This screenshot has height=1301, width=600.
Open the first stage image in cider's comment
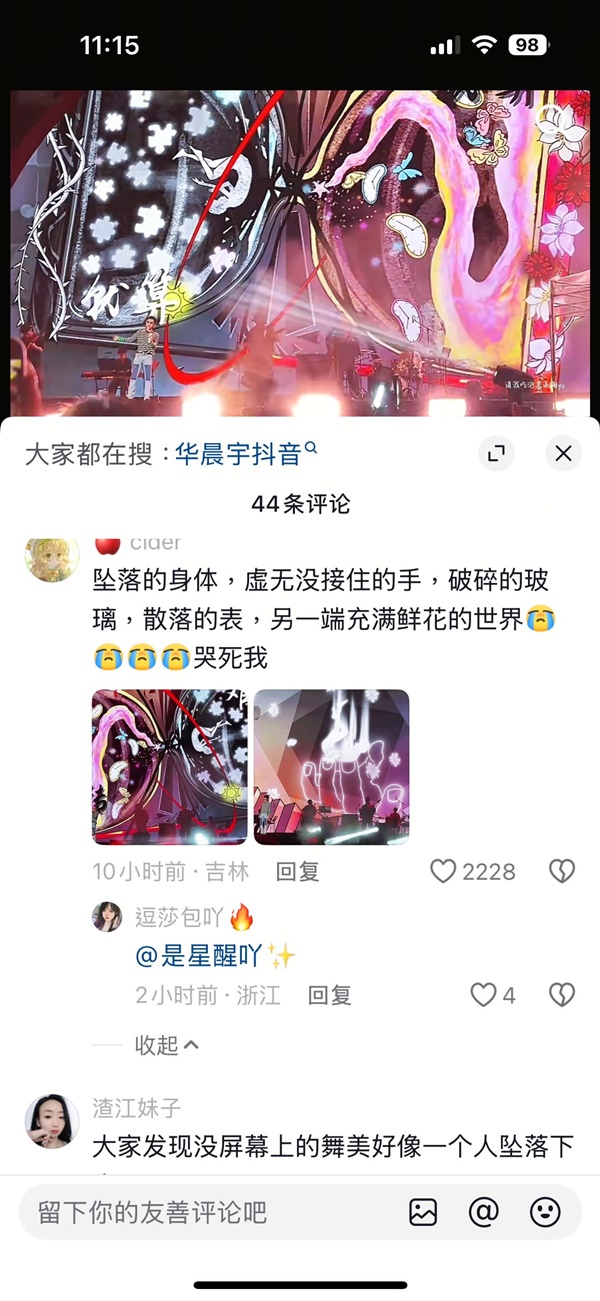169,767
